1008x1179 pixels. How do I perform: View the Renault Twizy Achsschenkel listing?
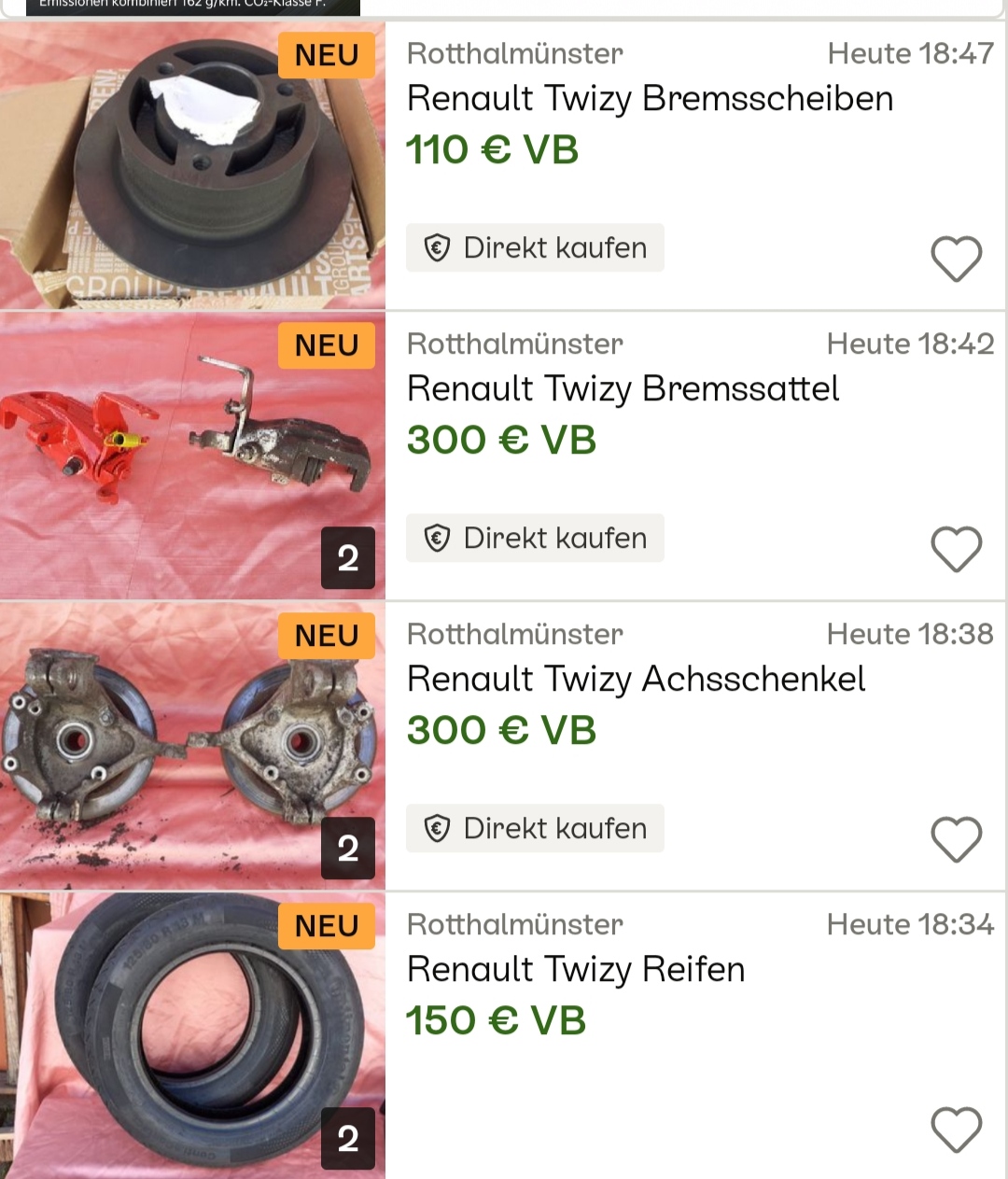[x=636, y=680]
